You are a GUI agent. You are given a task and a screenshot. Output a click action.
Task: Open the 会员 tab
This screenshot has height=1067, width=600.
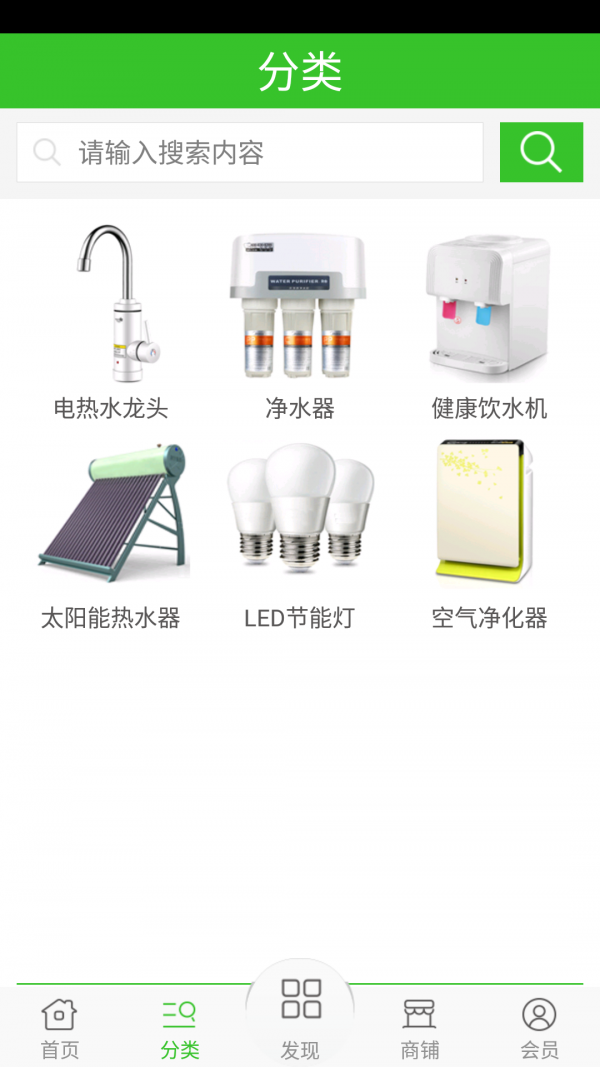(x=539, y=1028)
